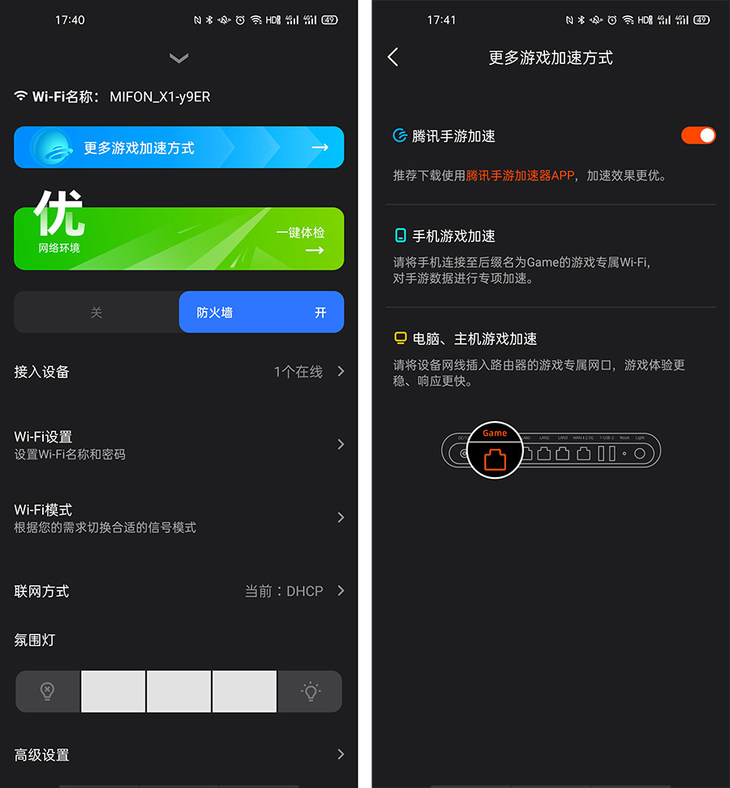
Task: Open Wi-Fi设置 name and password
Action: (x=179, y=445)
